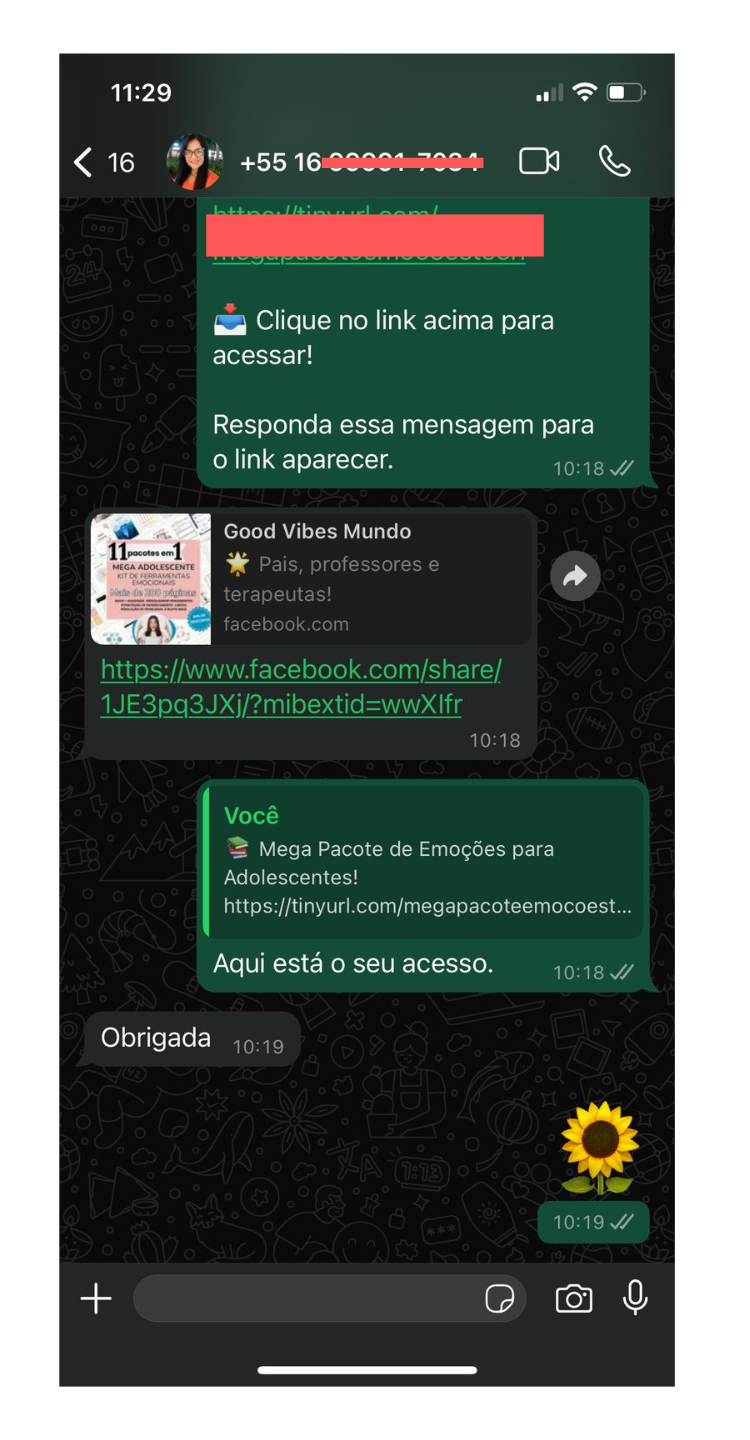Open the camera to send a photo
Viewport: 750px width, 1440px height.
tap(574, 1299)
